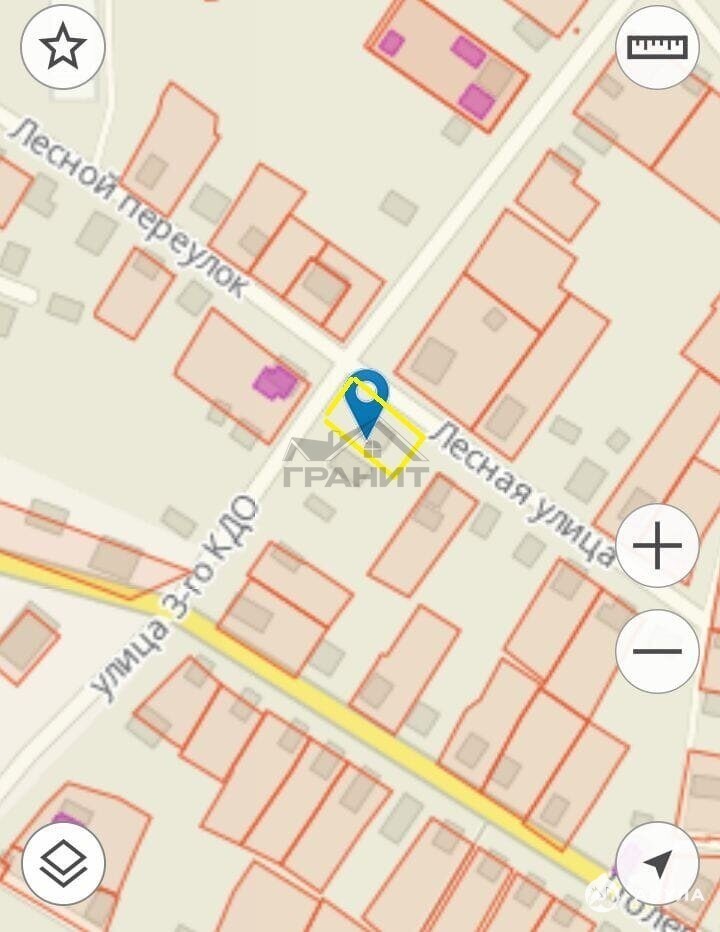720x932 pixels.
Task: Add this place to favorites with the star
Action: click(x=63, y=48)
